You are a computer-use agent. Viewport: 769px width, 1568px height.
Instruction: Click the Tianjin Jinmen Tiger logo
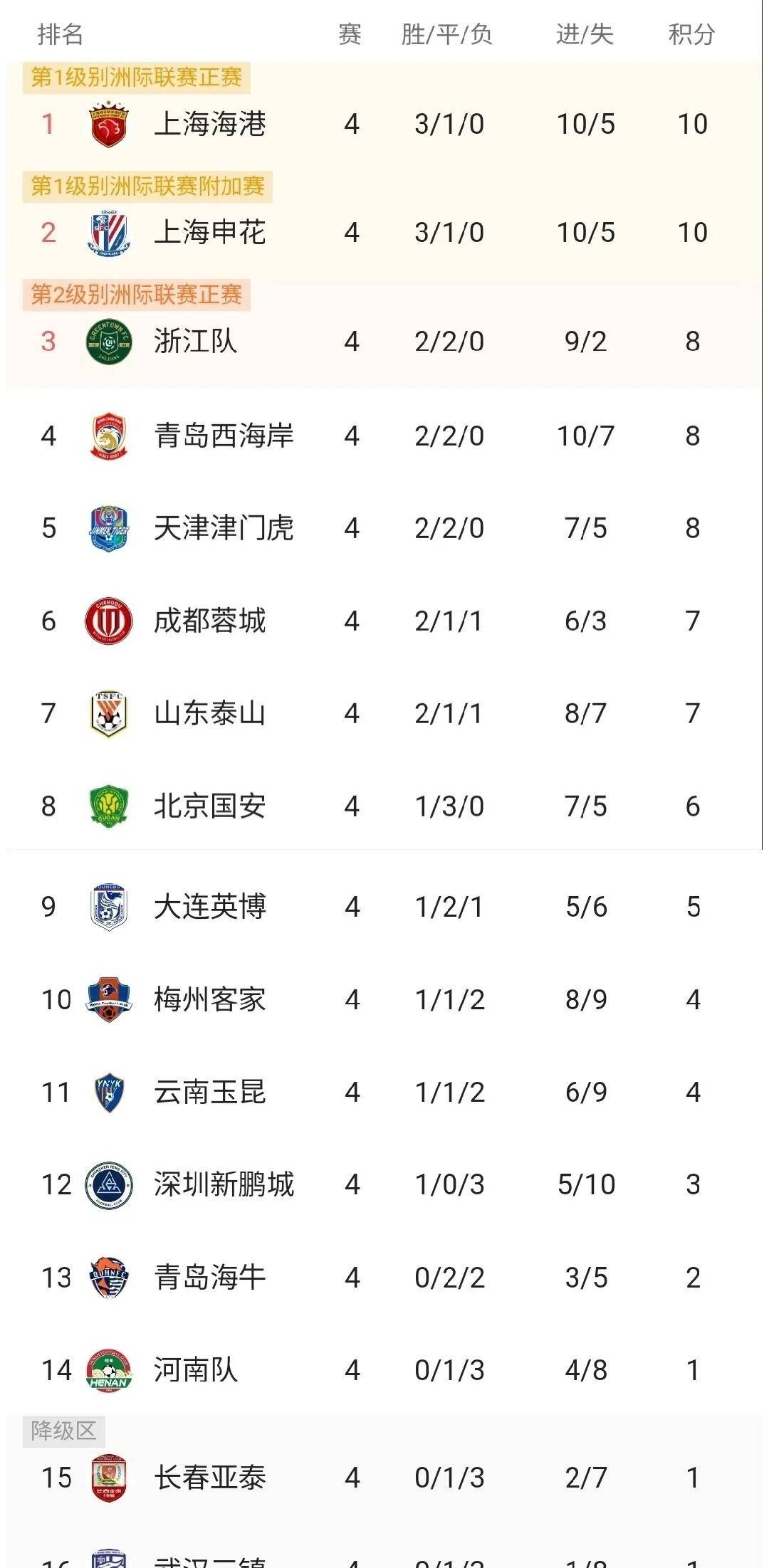click(x=108, y=527)
